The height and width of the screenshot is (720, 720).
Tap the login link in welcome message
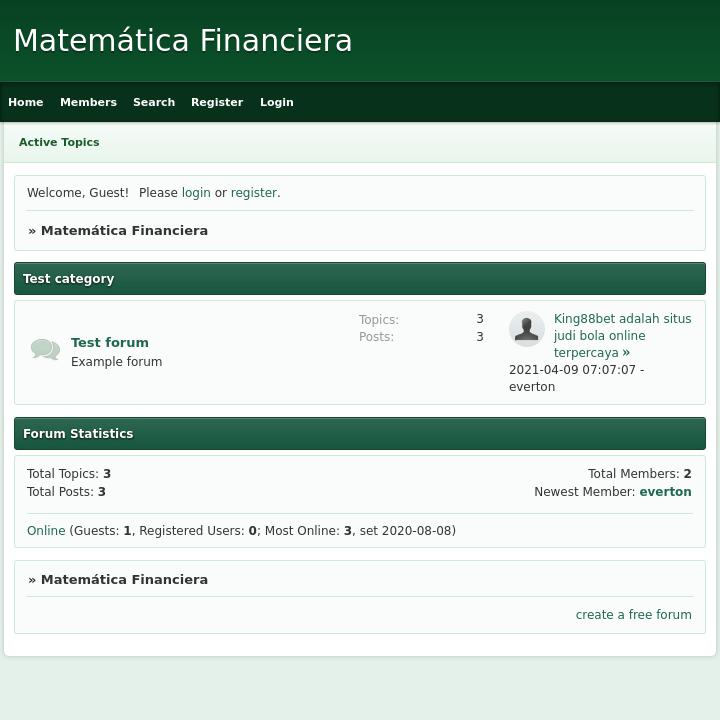click(196, 193)
